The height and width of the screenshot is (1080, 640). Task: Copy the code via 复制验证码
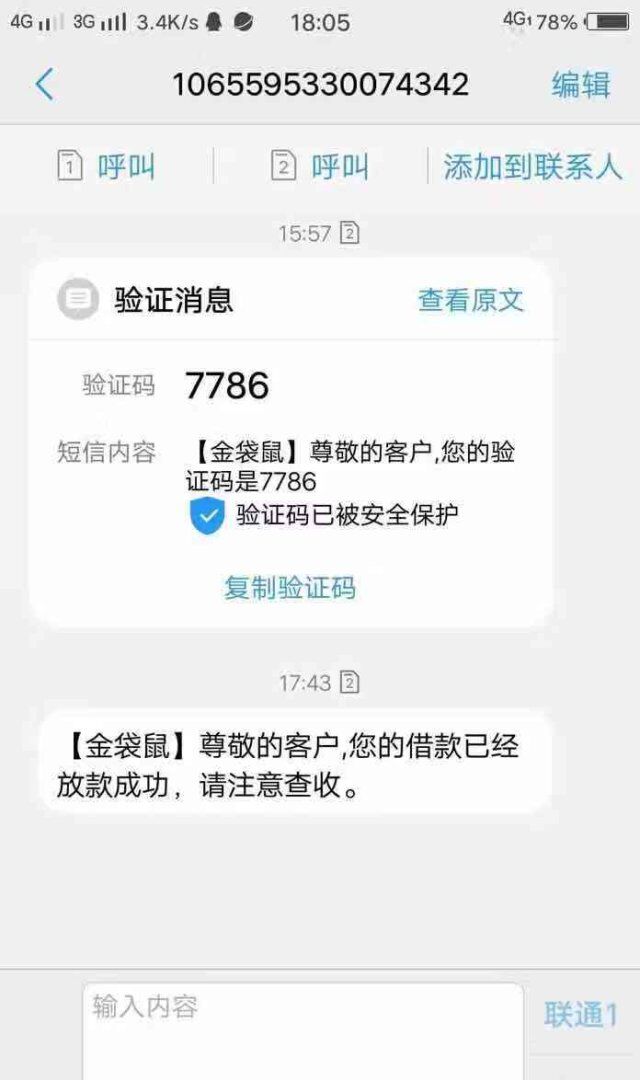coord(290,588)
